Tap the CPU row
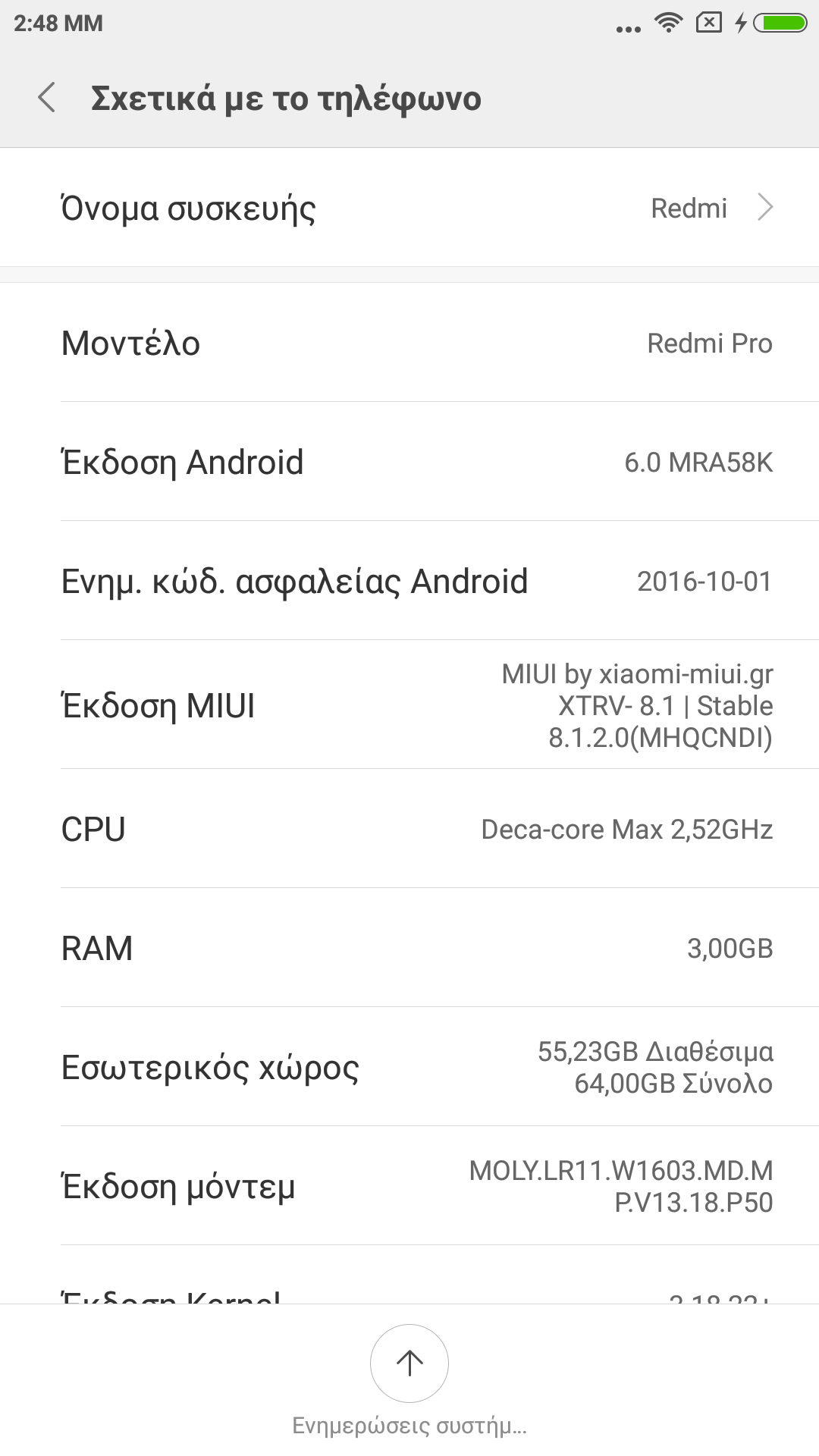819x1456 pixels. click(x=409, y=829)
